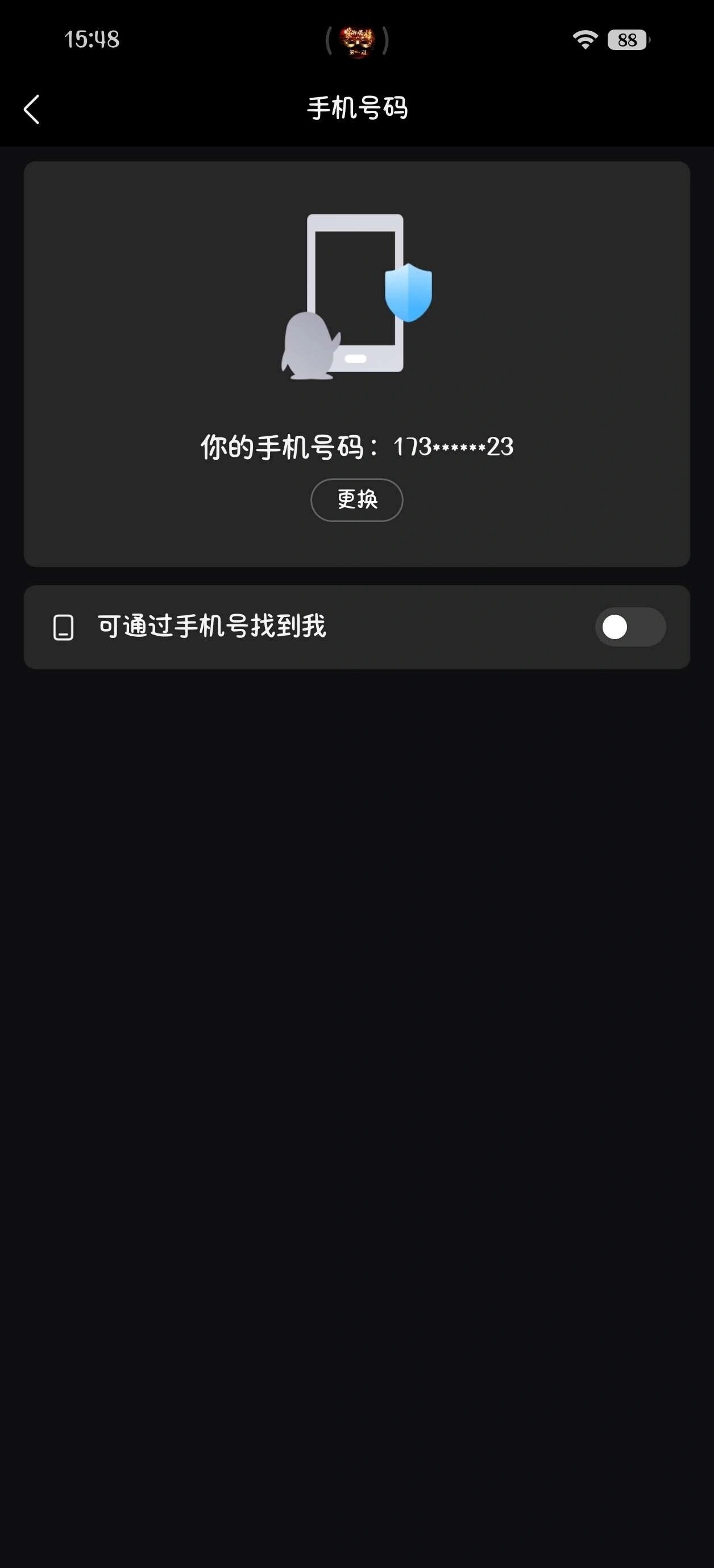The image size is (714, 1568).
Task: Click the small phone icon beside 可通过手机号找到我
Action: [x=64, y=627]
